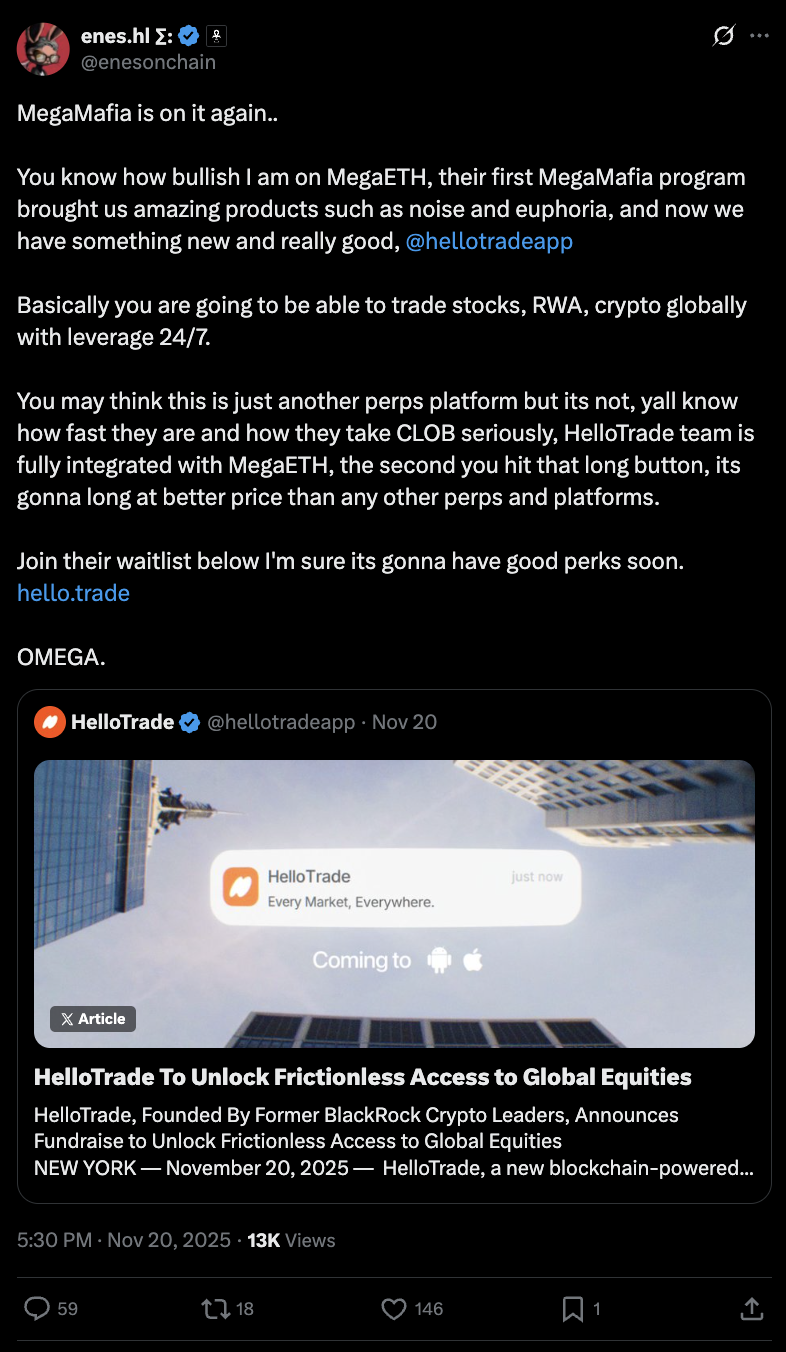
Task: Click the affiliate badge beside enes.hl's name
Action: coord(217,34)
